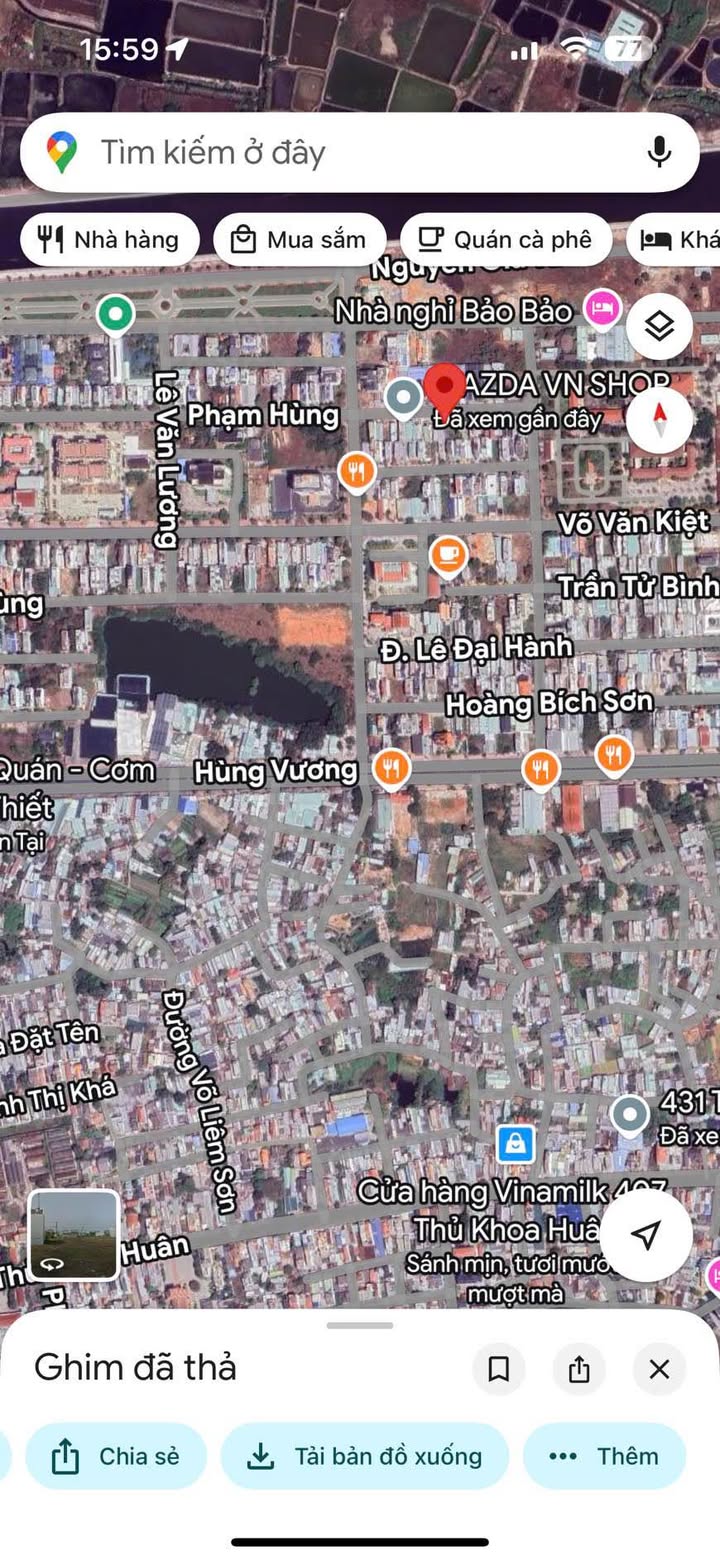Viewport: 720px width, 1560px height.
Task: Close the 'Ghim đã thả' panel
Action: pyautogui.click(x=659, y=1369)
